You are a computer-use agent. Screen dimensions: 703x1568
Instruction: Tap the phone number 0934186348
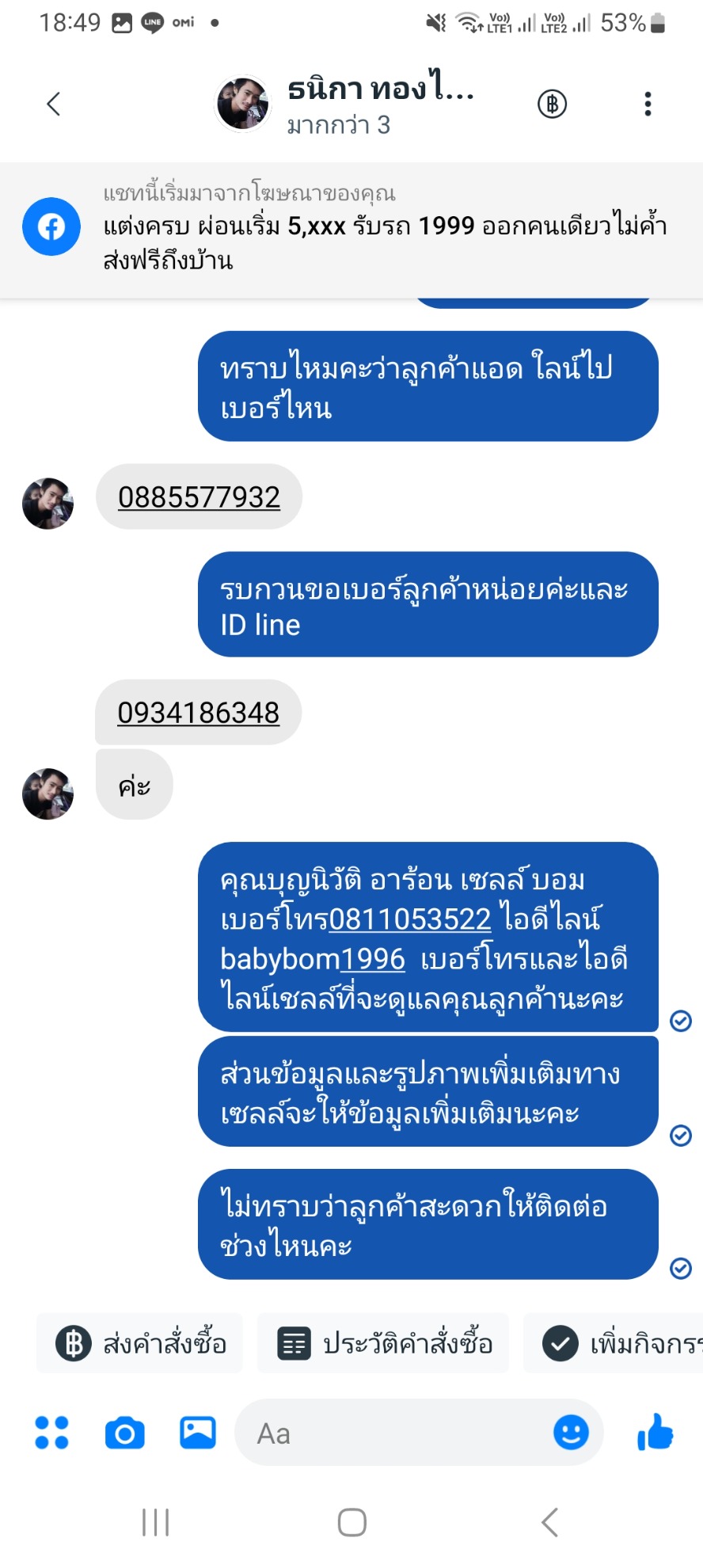198,713
